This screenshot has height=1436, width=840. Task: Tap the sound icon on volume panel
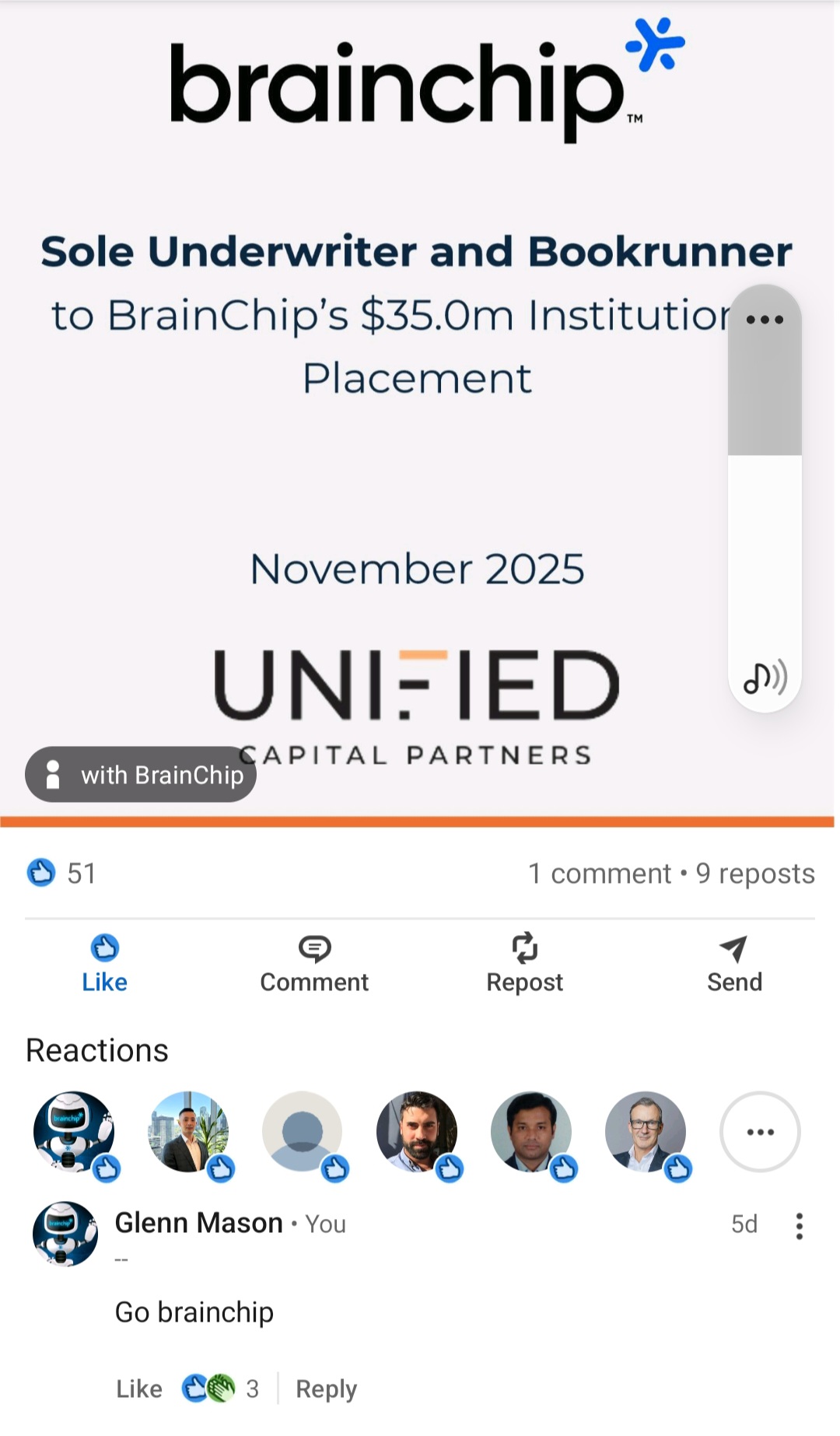765,678
